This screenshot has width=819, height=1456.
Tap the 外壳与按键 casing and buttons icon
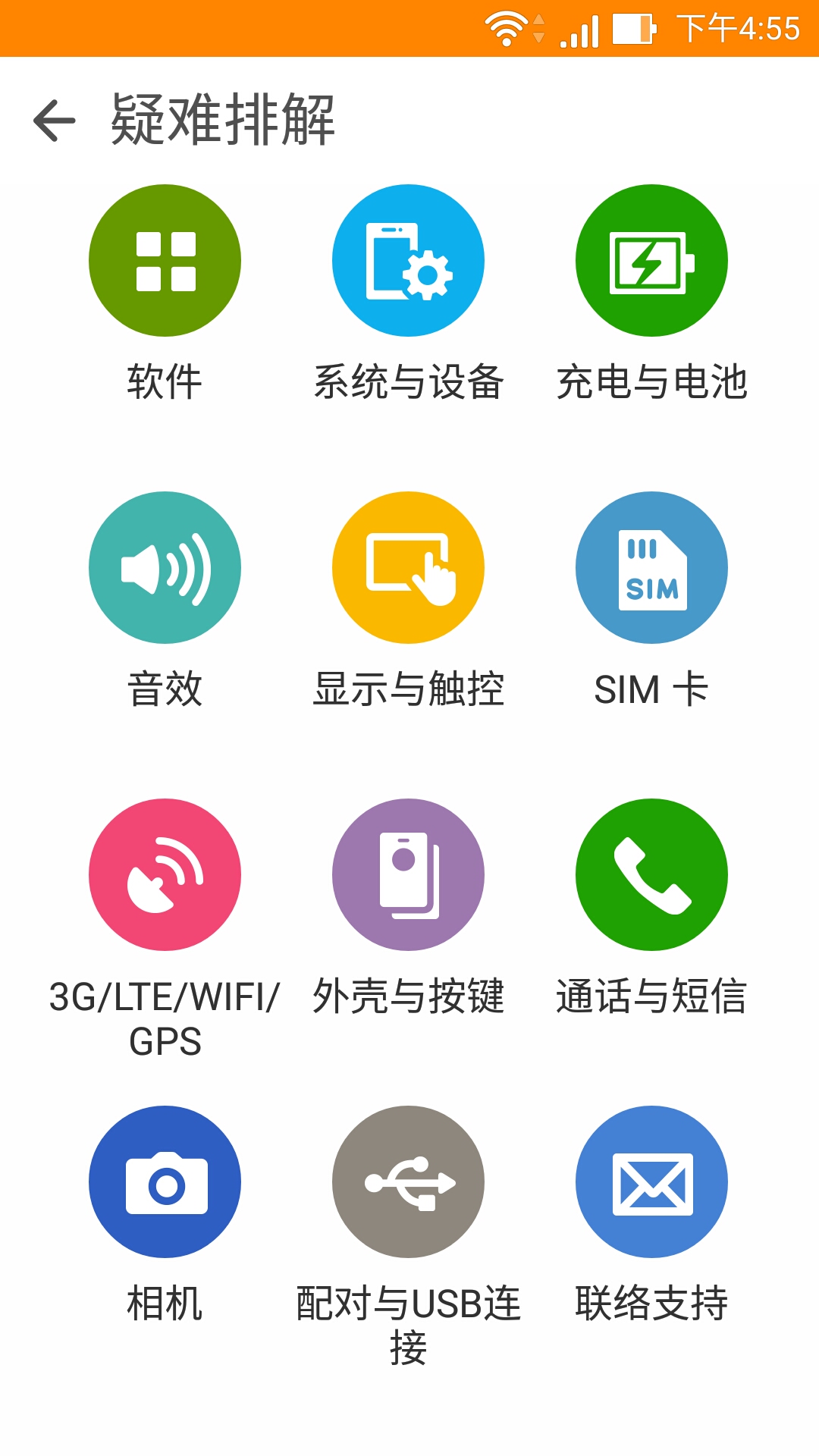point(408,875)
